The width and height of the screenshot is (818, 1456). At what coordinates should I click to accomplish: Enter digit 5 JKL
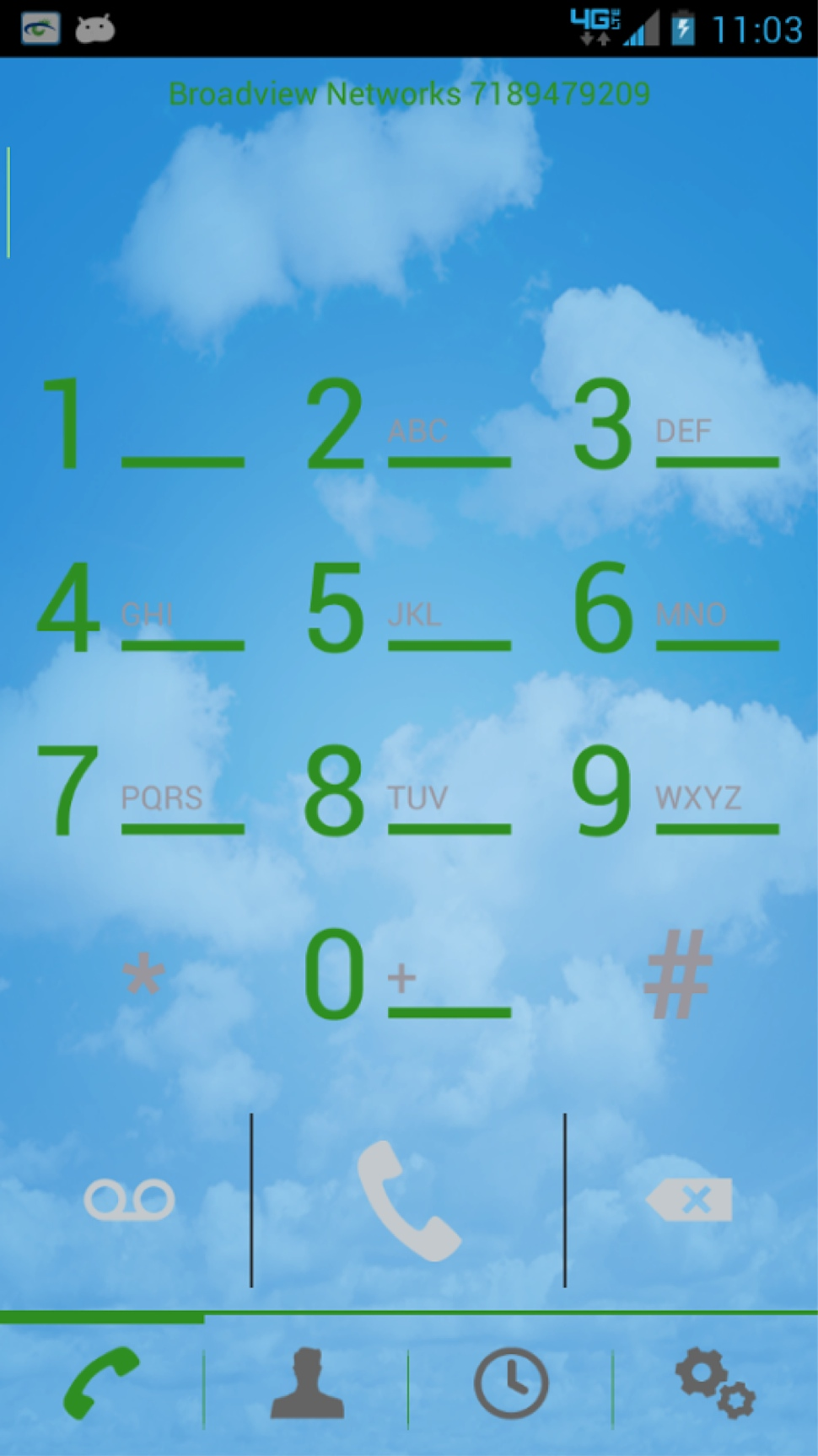pyautogui.click(x=406, y=607)
